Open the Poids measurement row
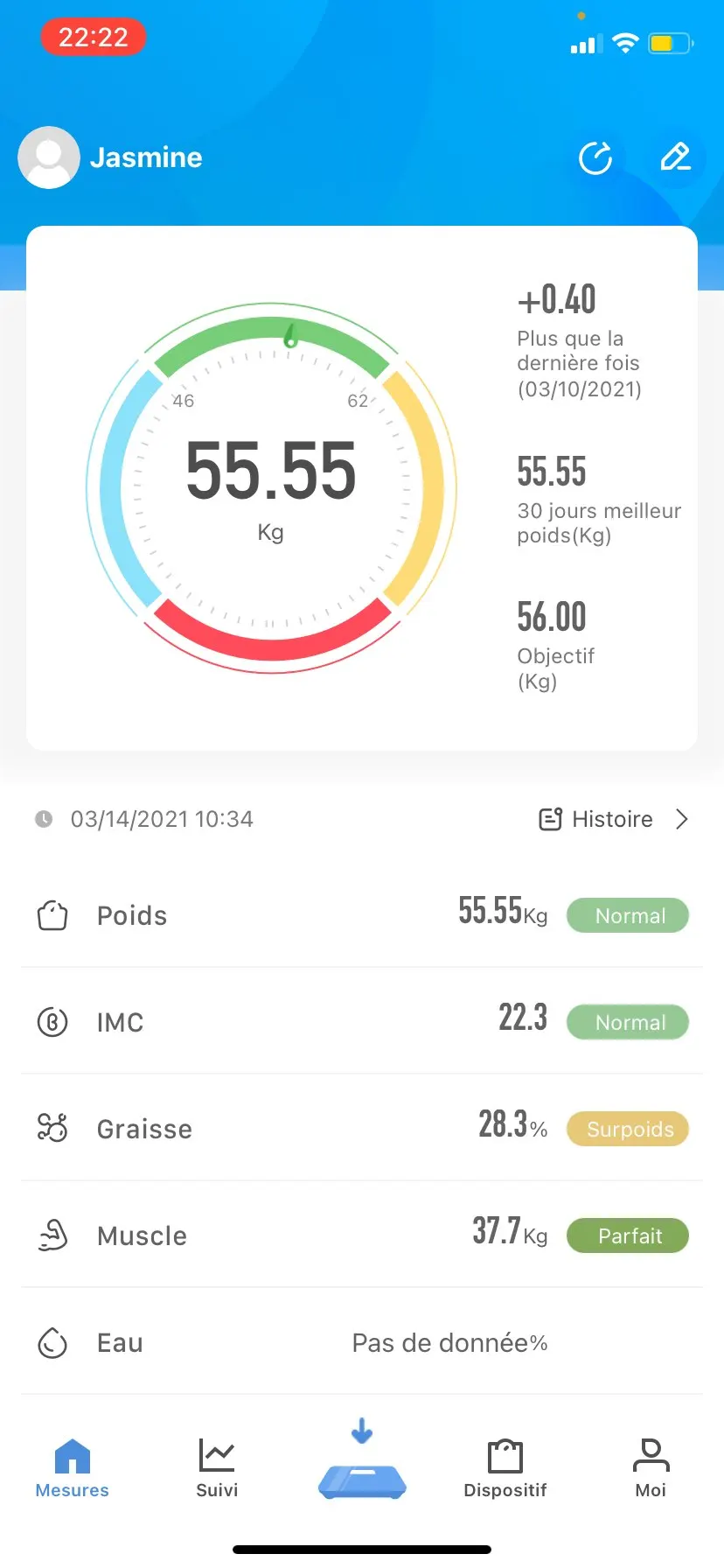 pyautogui.click(x=362, y=915)
